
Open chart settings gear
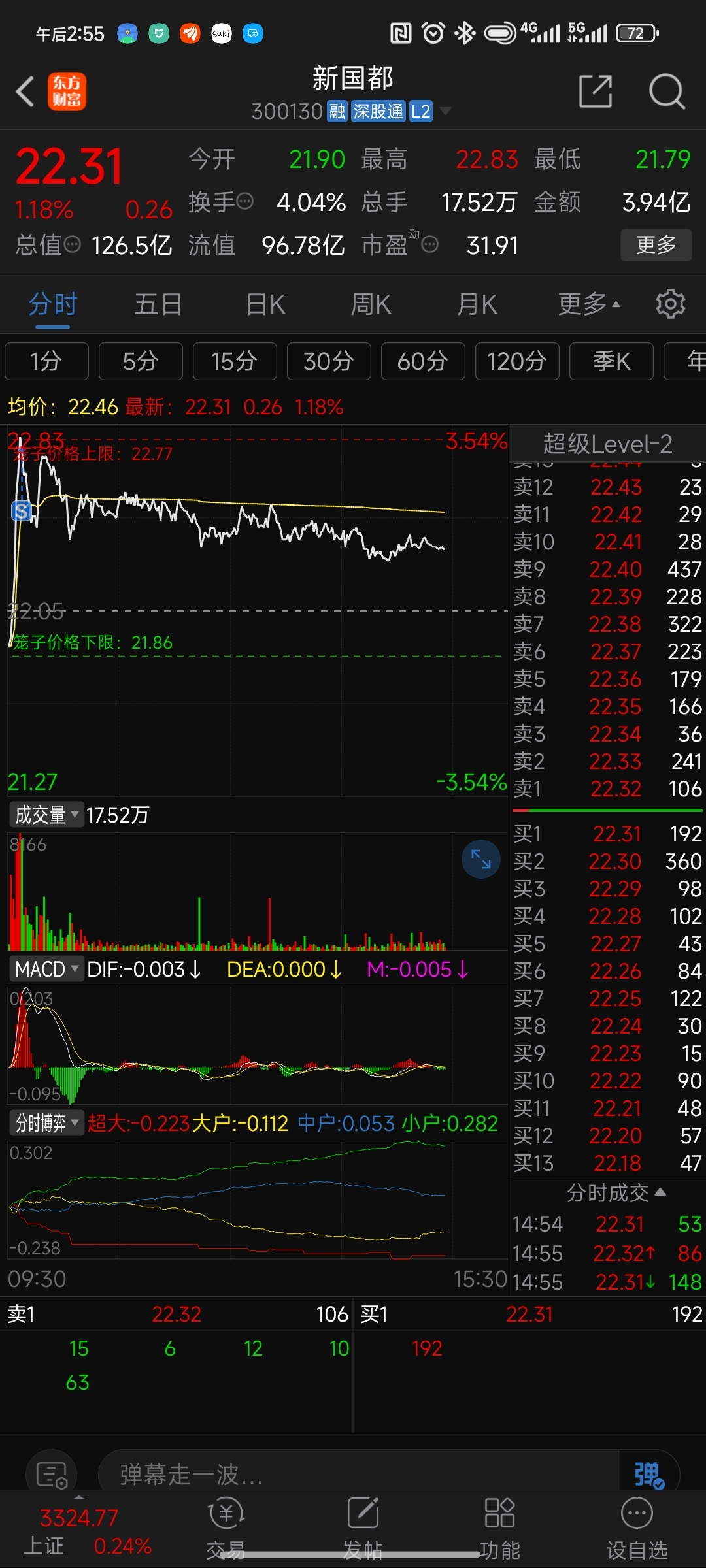pyautogui.click(x=670, y=304)
